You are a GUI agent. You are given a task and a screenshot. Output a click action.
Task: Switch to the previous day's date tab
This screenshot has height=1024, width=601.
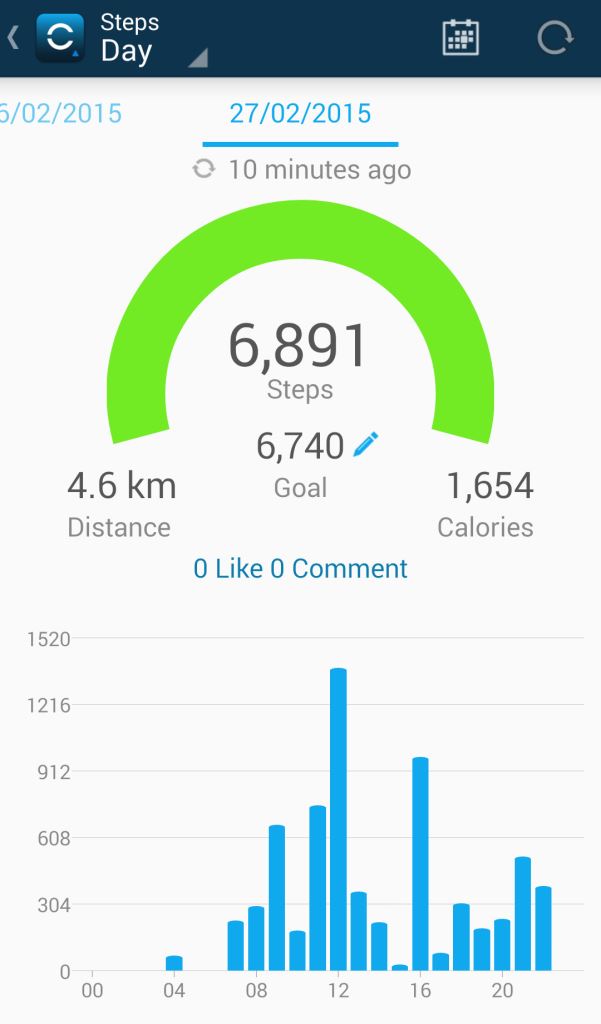click(60, 113)
